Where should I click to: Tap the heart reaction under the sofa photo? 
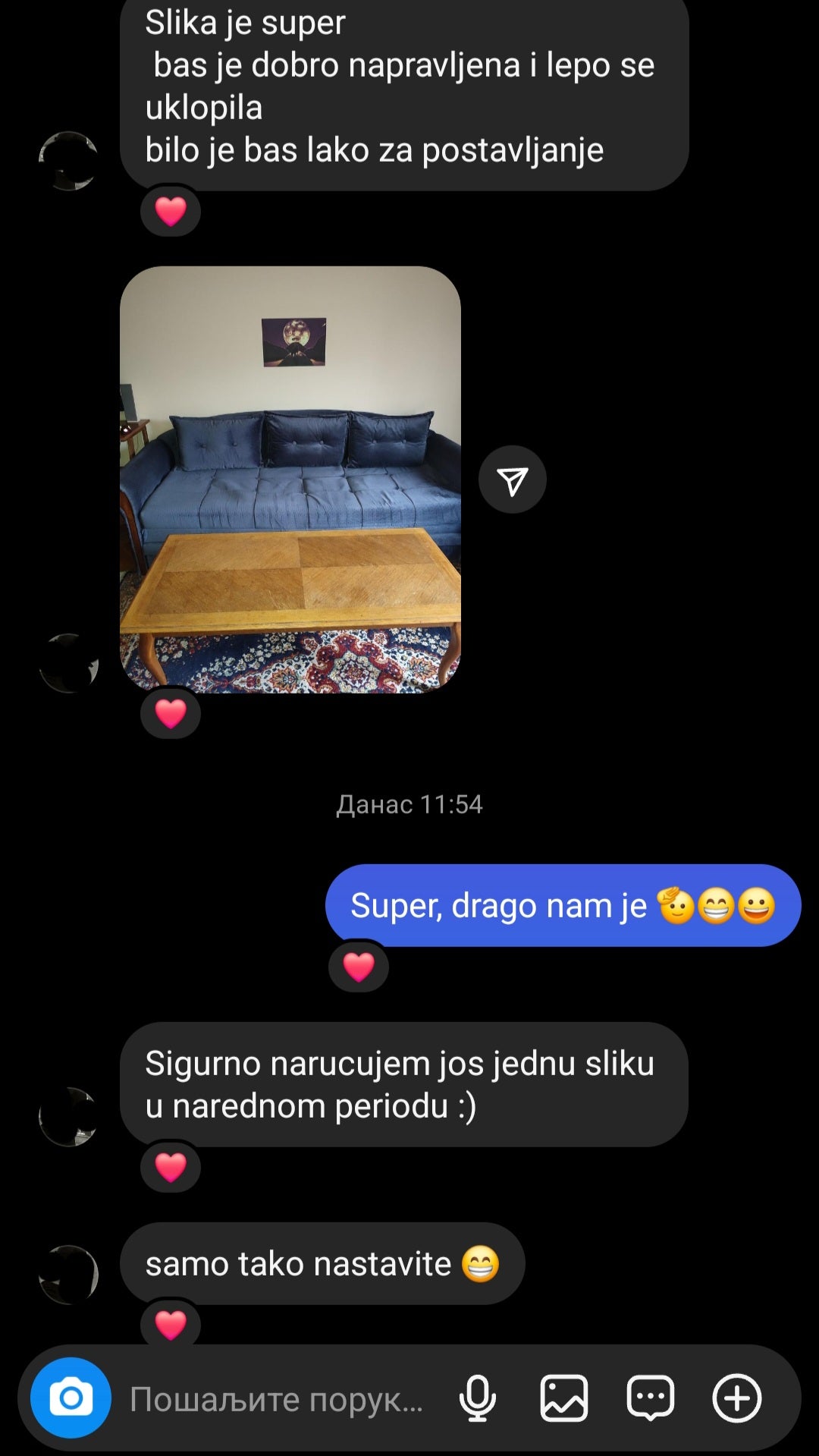pyautogui.click(x=171, y=713)
